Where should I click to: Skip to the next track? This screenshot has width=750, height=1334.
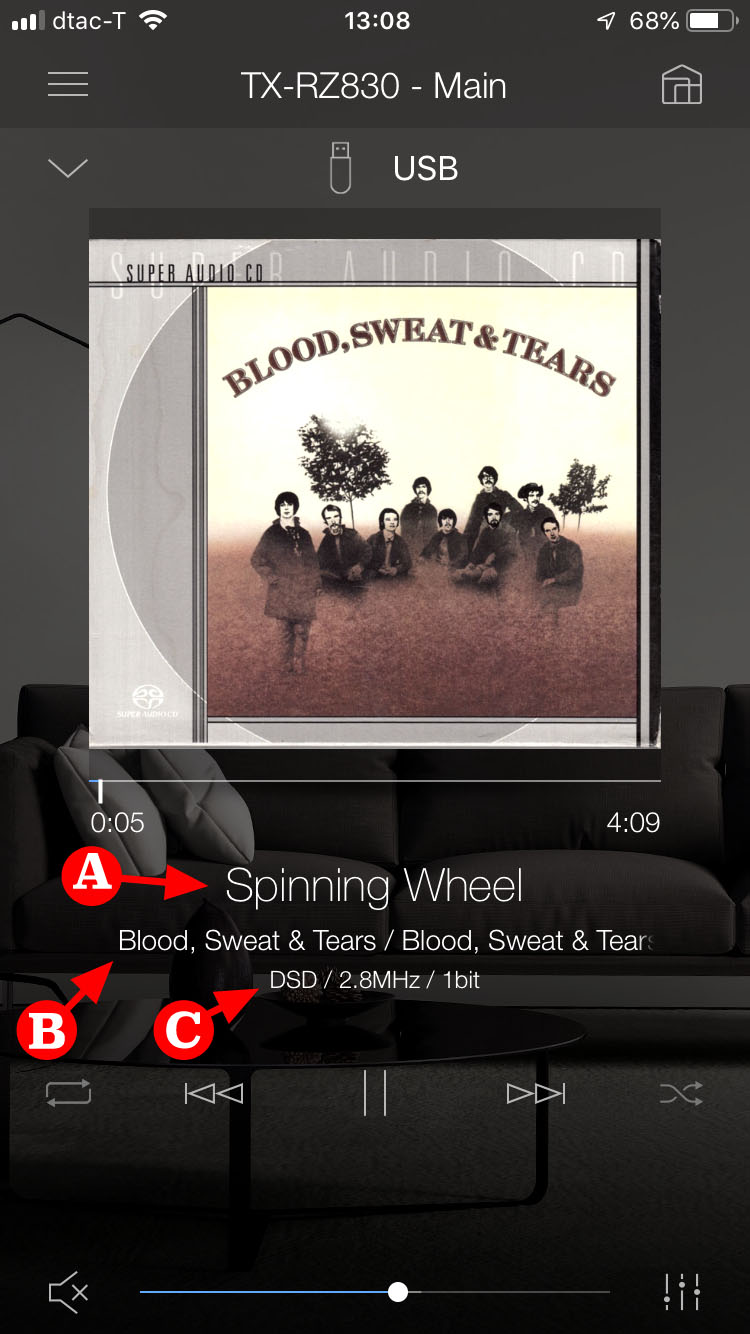pos(536,1093)
